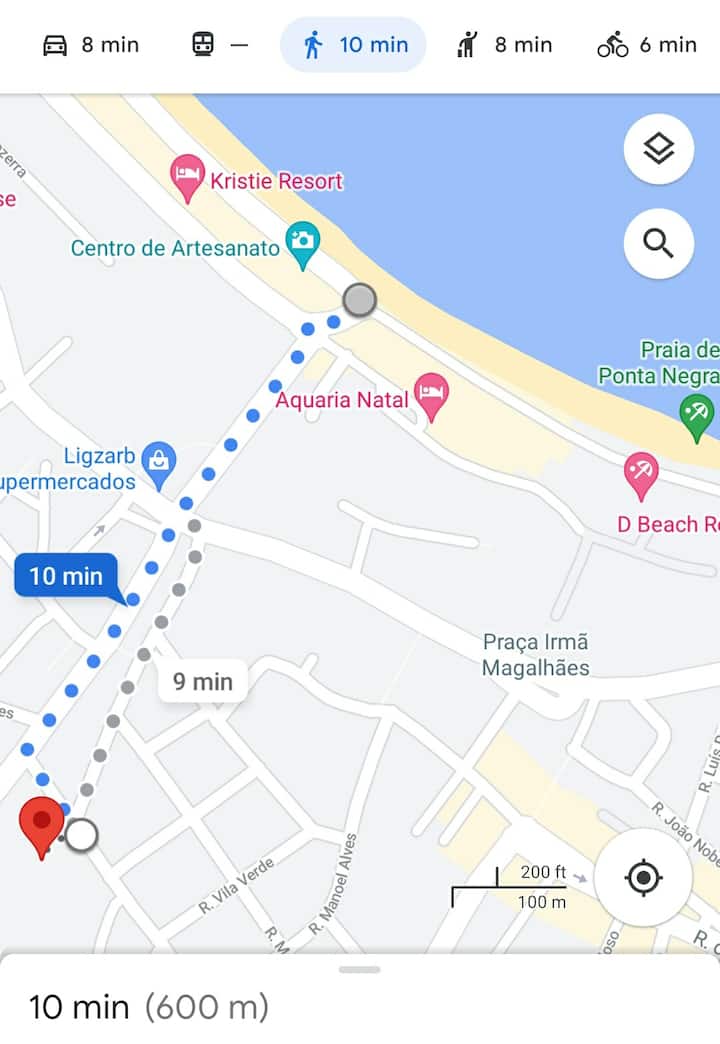
Task: Open the D Beach Resort marker
Action: 641,473
